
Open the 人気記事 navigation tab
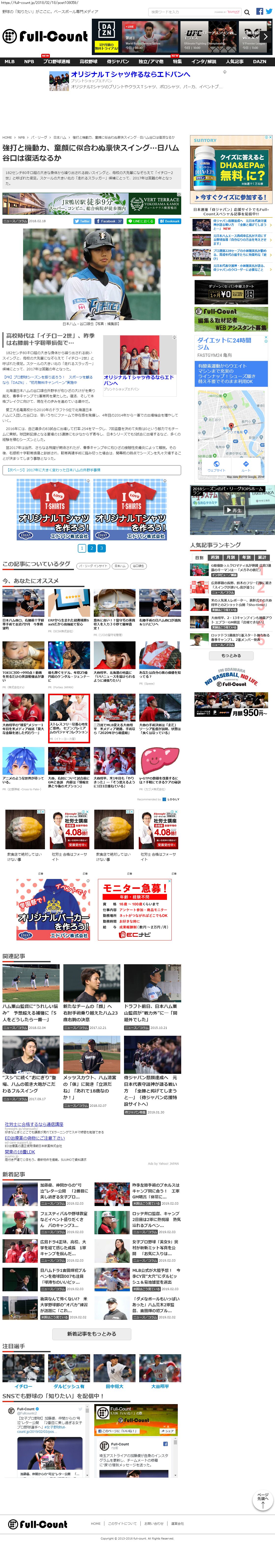click(x=235, y=61)
